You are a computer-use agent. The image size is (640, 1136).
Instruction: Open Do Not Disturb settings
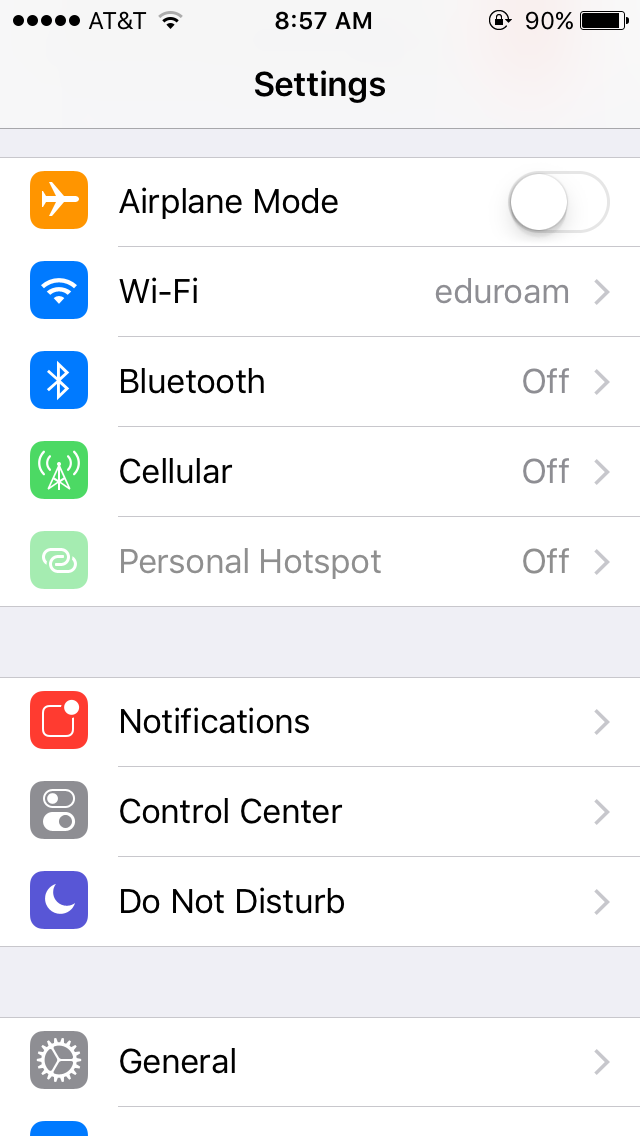[320, 902]
